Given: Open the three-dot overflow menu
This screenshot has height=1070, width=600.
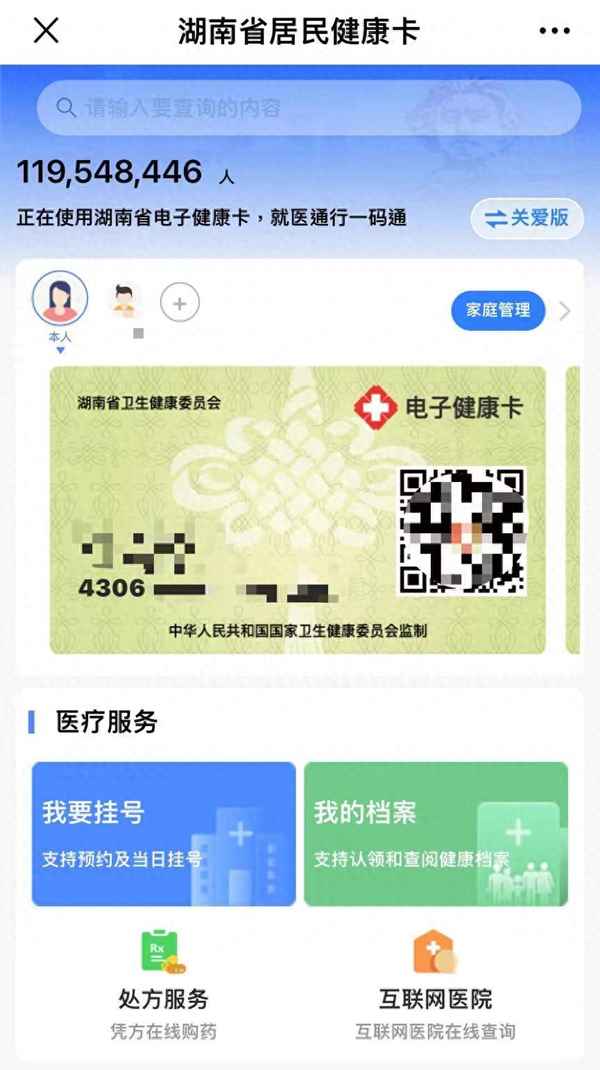Looking at the screenshot, I should pyautogui.click(x=554, y=31).
